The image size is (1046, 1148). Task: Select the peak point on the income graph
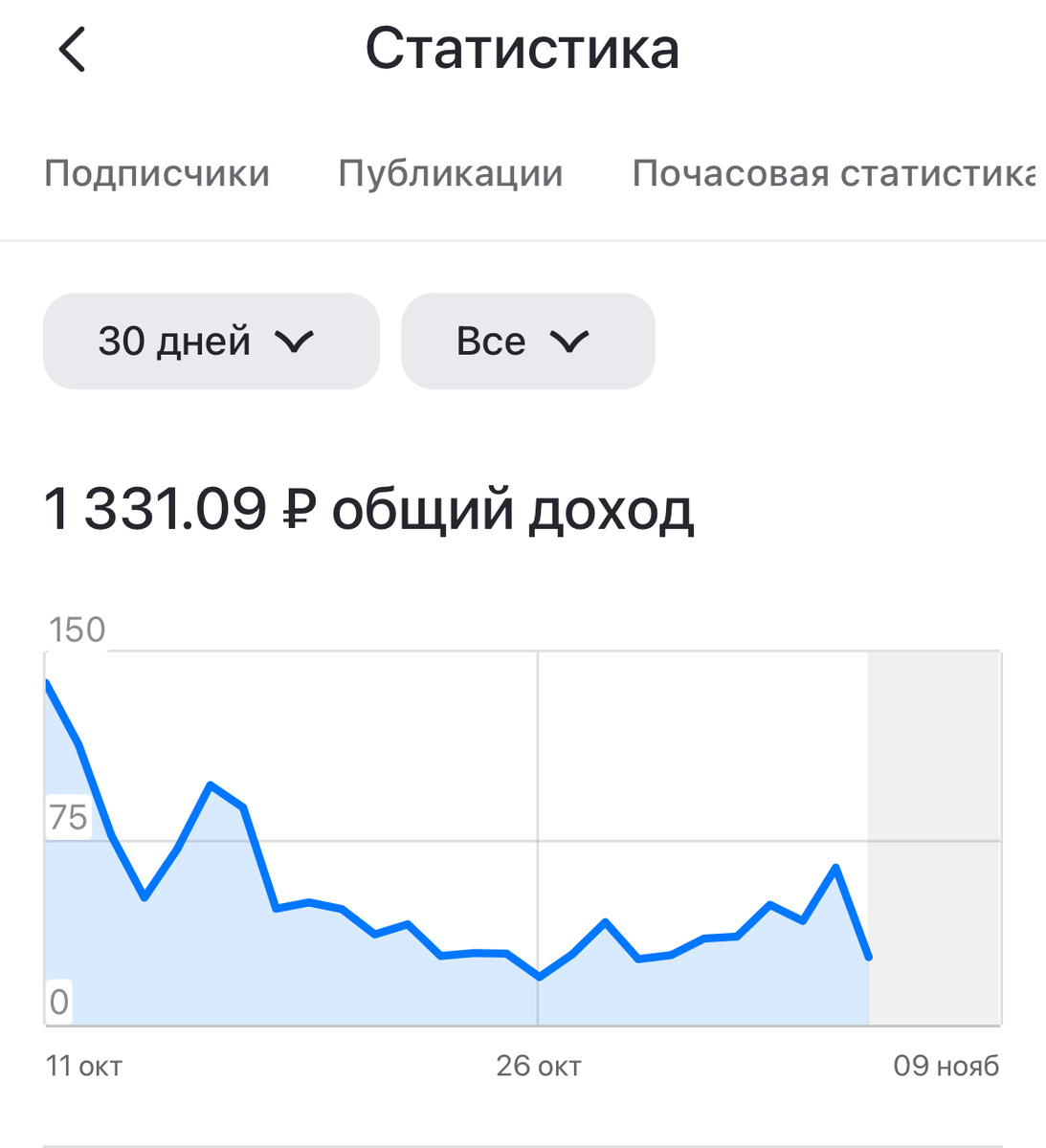(x=48, y=684)
